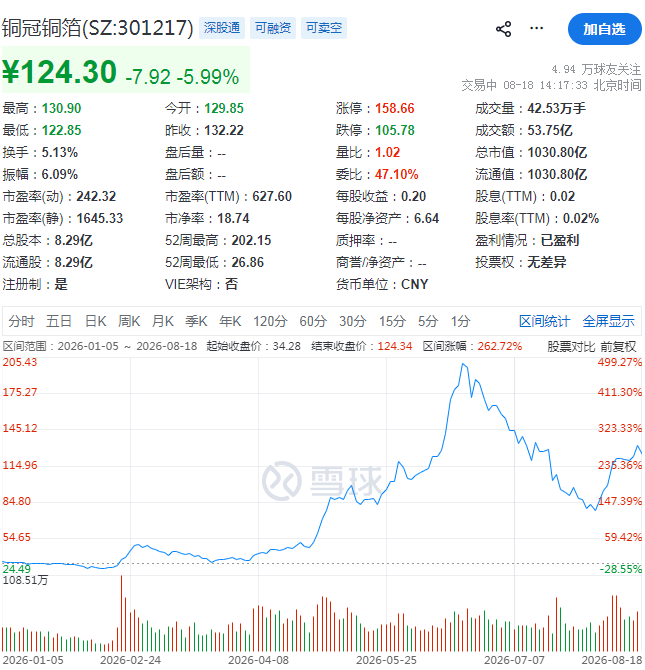Tap the 可卖空 tag
This screenshot has height=670, width=645.
pos(324,28)
